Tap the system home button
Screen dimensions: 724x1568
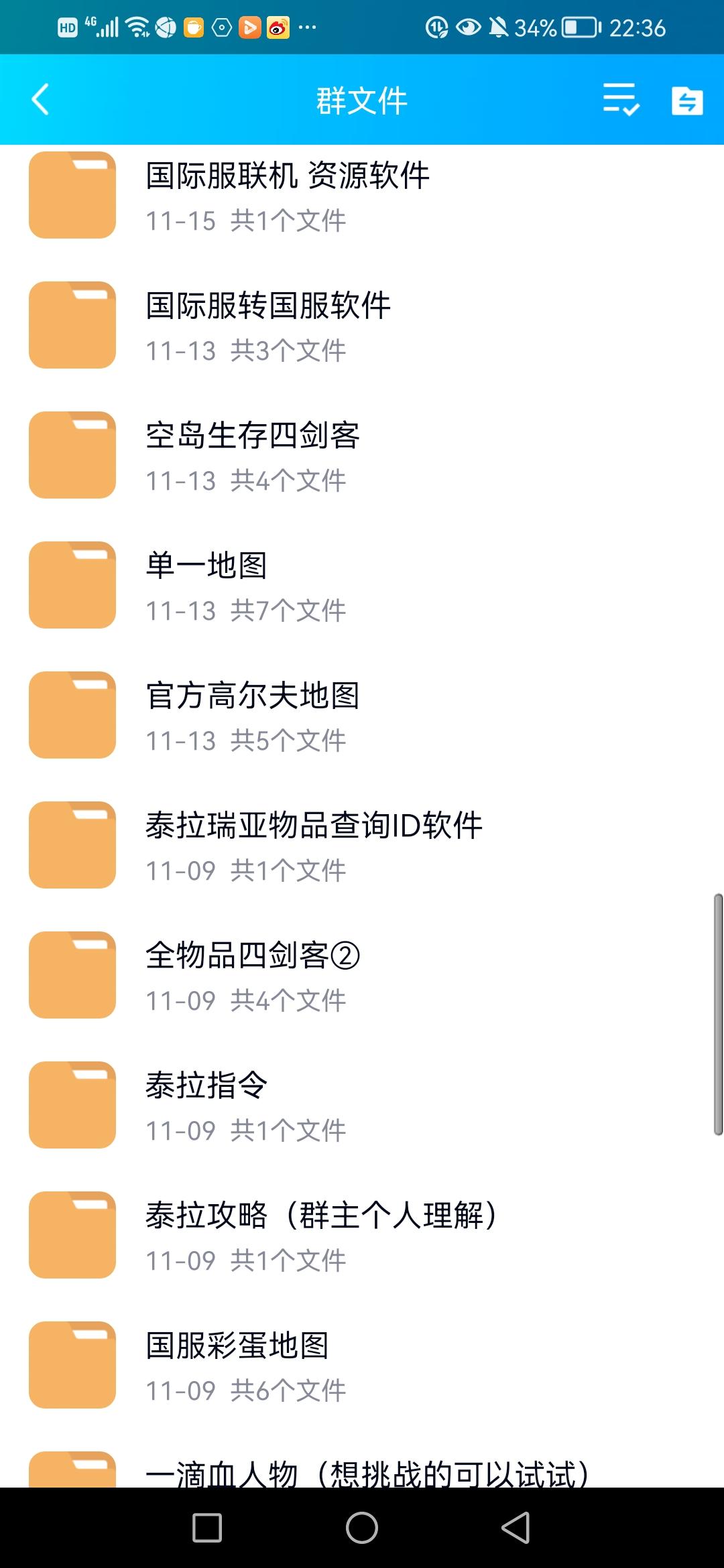coord(362,1528)
